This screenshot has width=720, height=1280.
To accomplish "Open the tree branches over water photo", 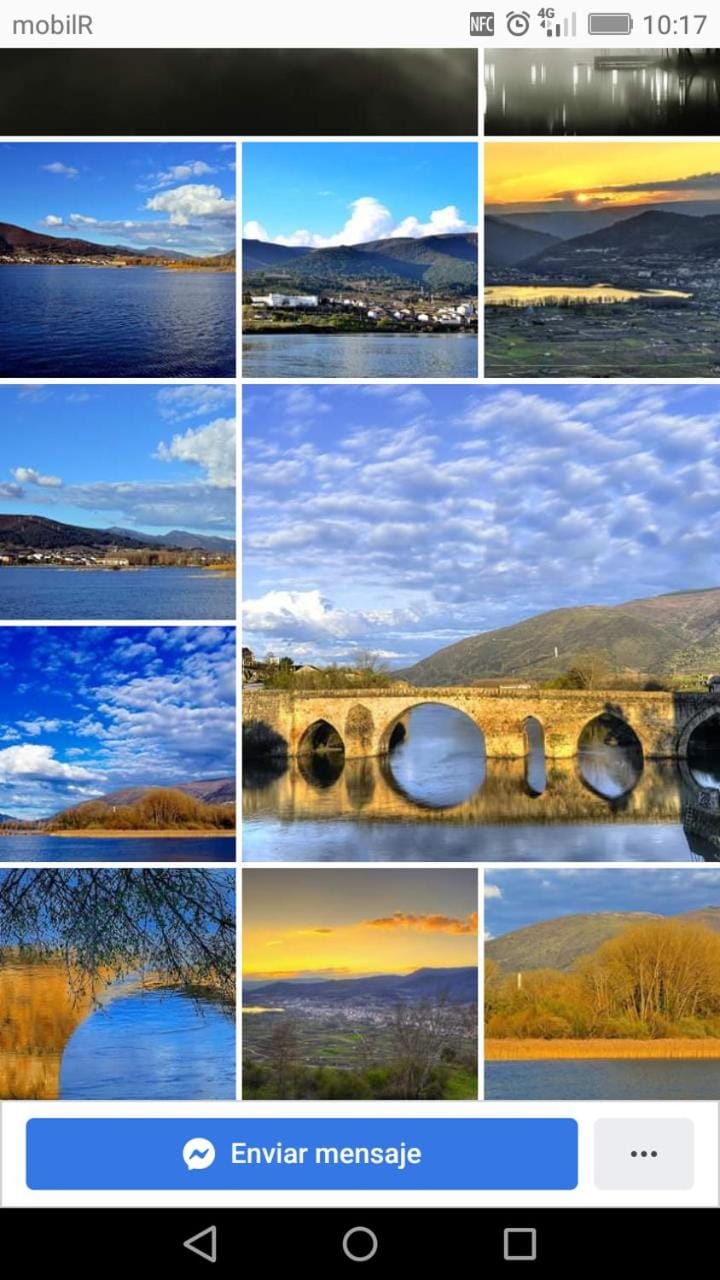I will (x=118, y=983).
